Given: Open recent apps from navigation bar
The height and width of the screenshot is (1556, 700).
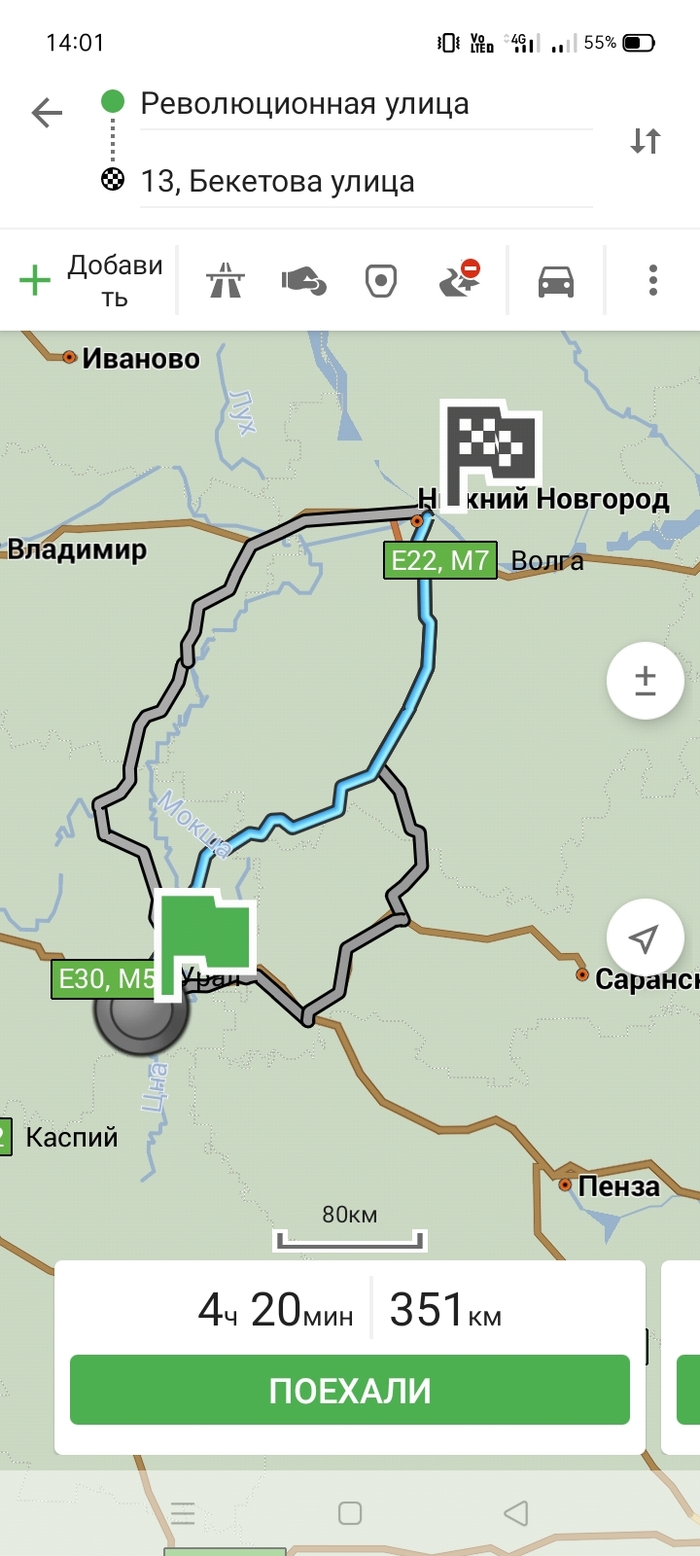Looking at the screenshot, I should pos(182,1513).
